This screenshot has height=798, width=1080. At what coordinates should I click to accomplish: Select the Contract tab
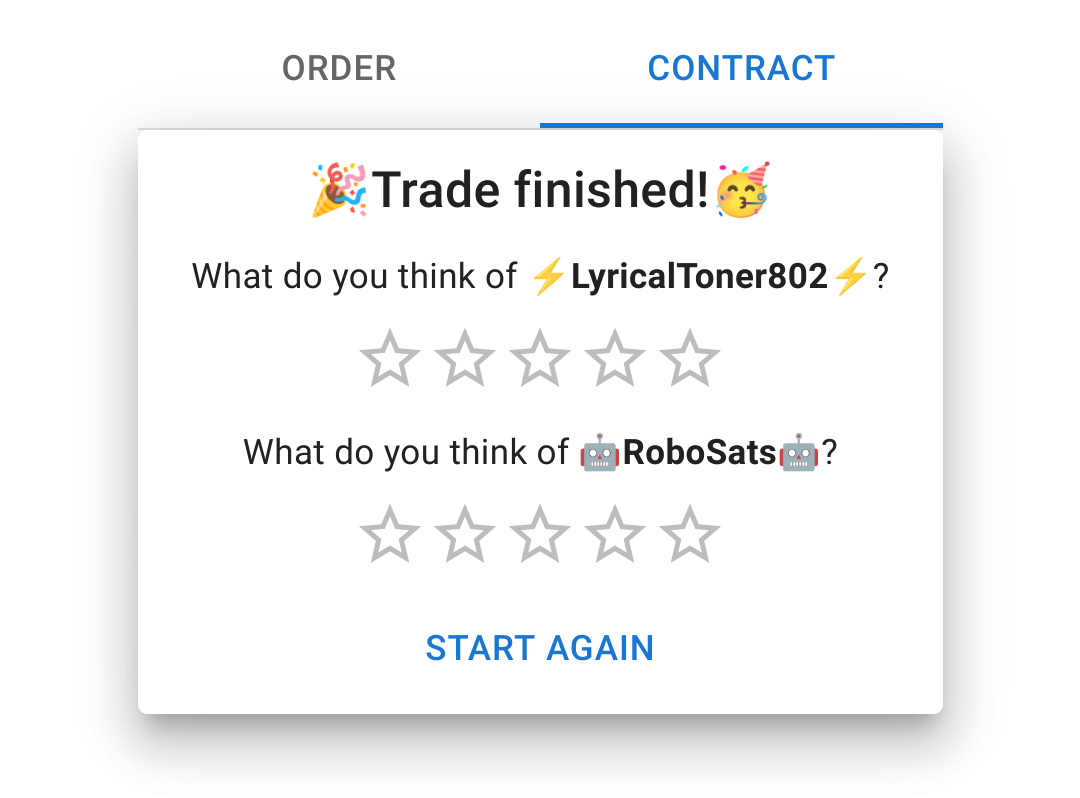741,69
